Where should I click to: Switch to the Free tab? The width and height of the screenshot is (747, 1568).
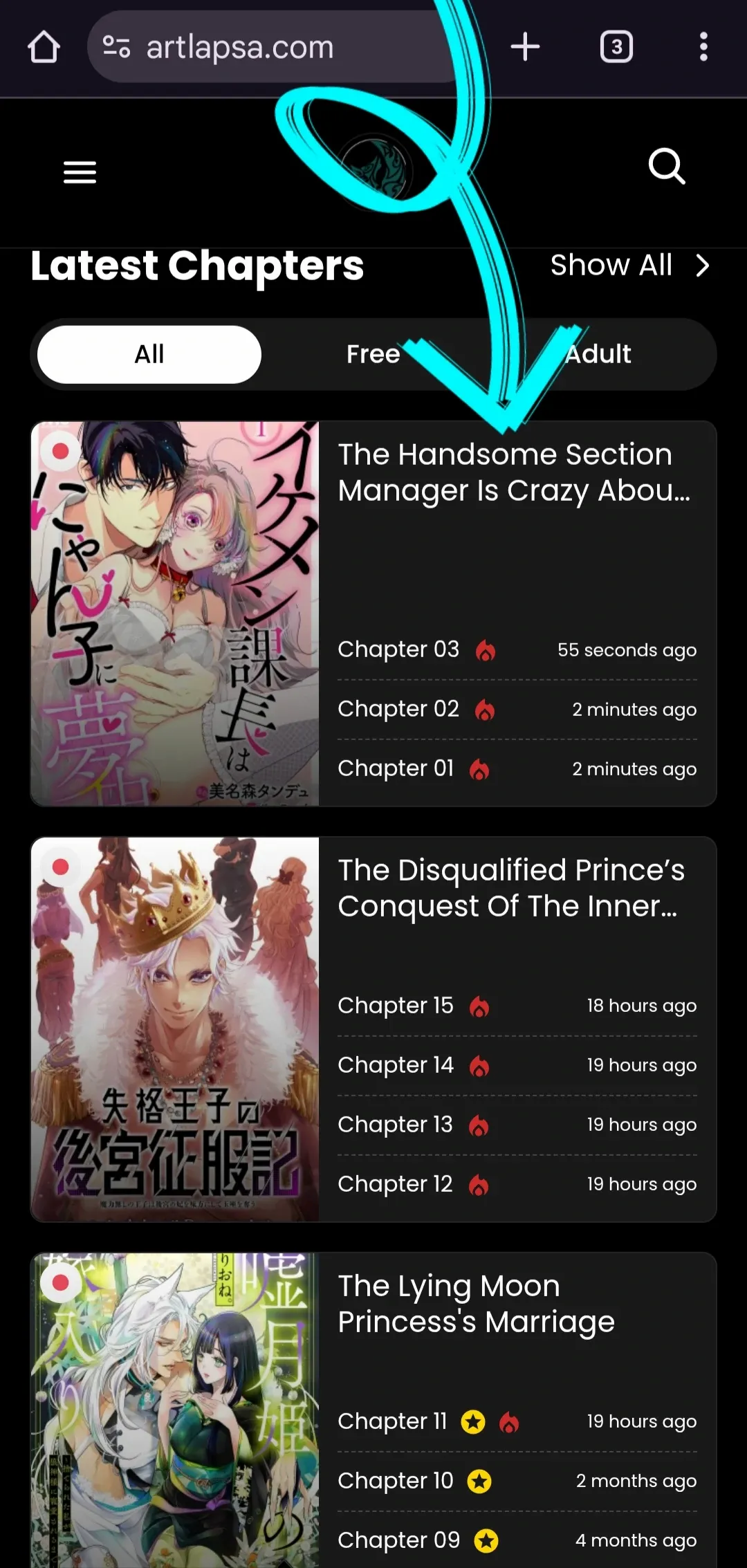click(373, 354)
